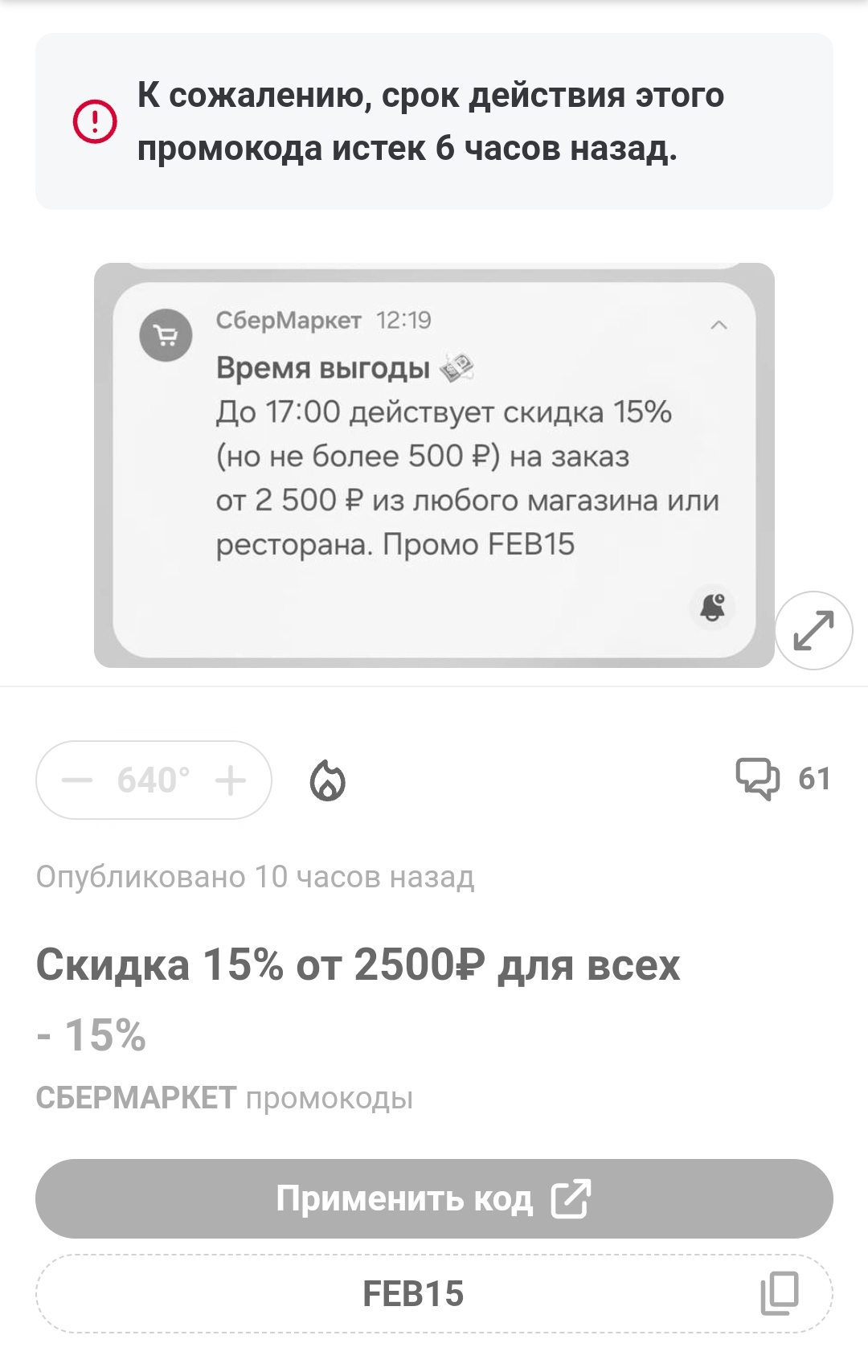Vote down with the minus button
Image resolution: width=868 pixels, height=1372 pixels.
tap(78, 780)
